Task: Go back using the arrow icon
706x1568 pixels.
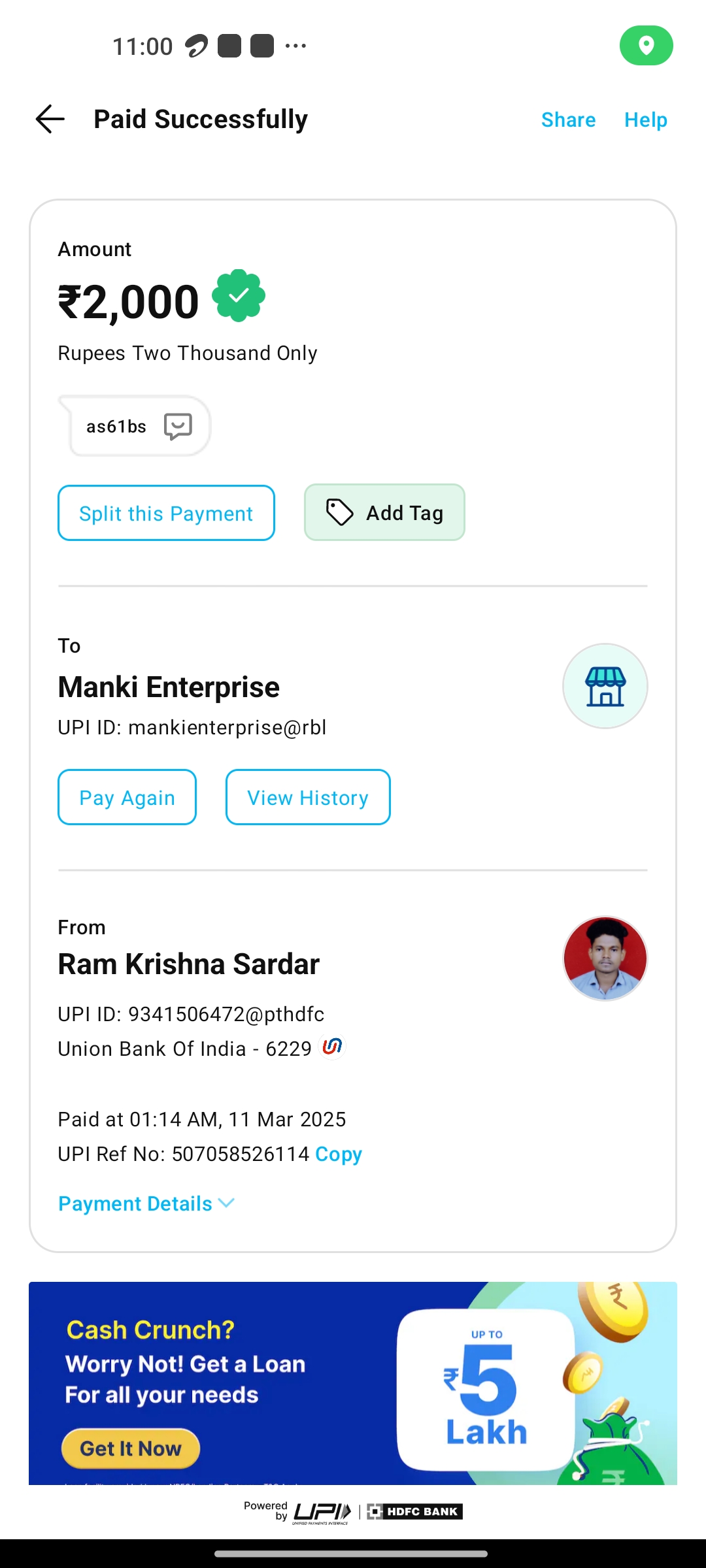Action: [50, 120]
